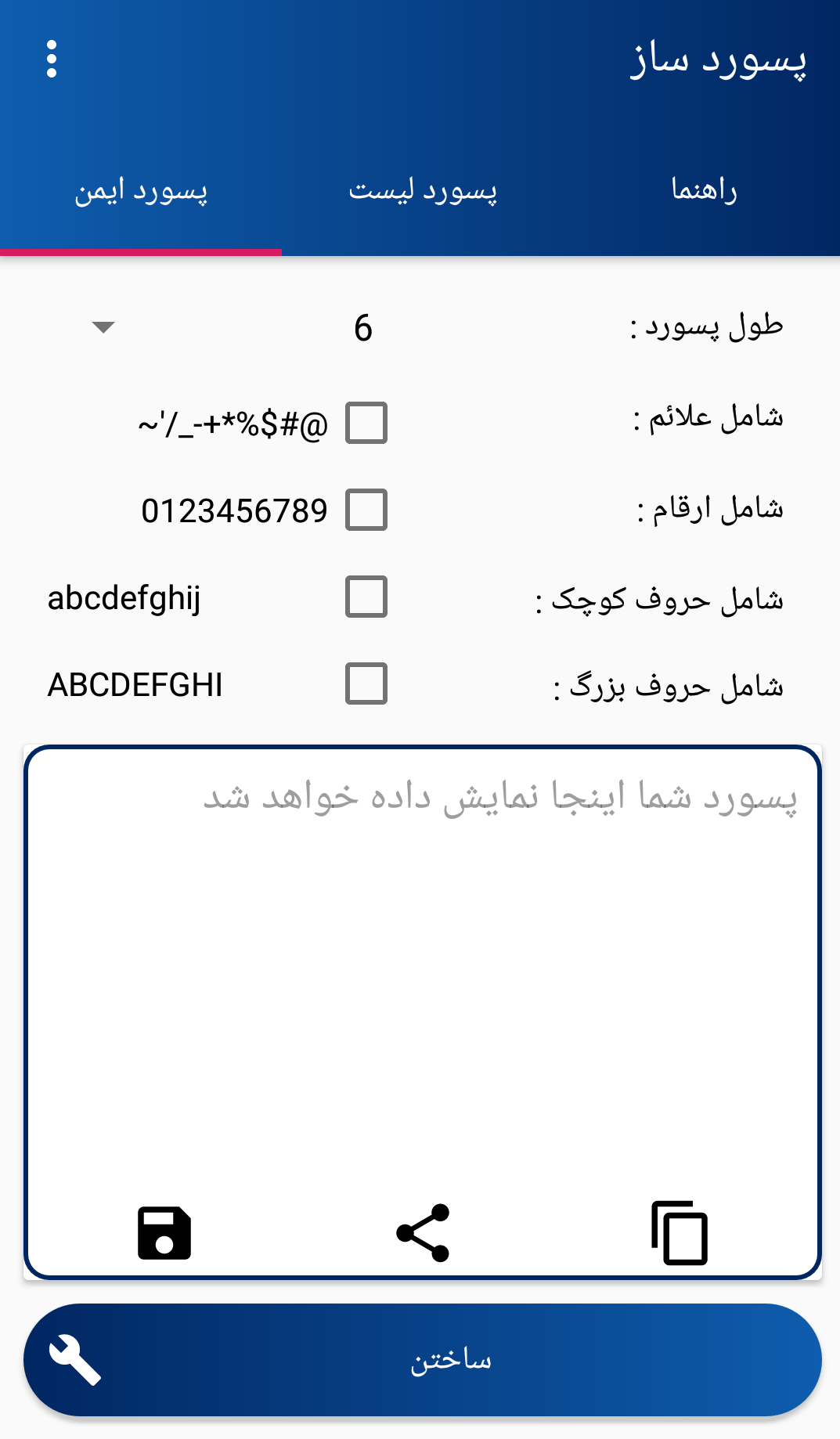Expand the password length dropdown showing 6
The image size is (840, 1439).
pos(235,327)
